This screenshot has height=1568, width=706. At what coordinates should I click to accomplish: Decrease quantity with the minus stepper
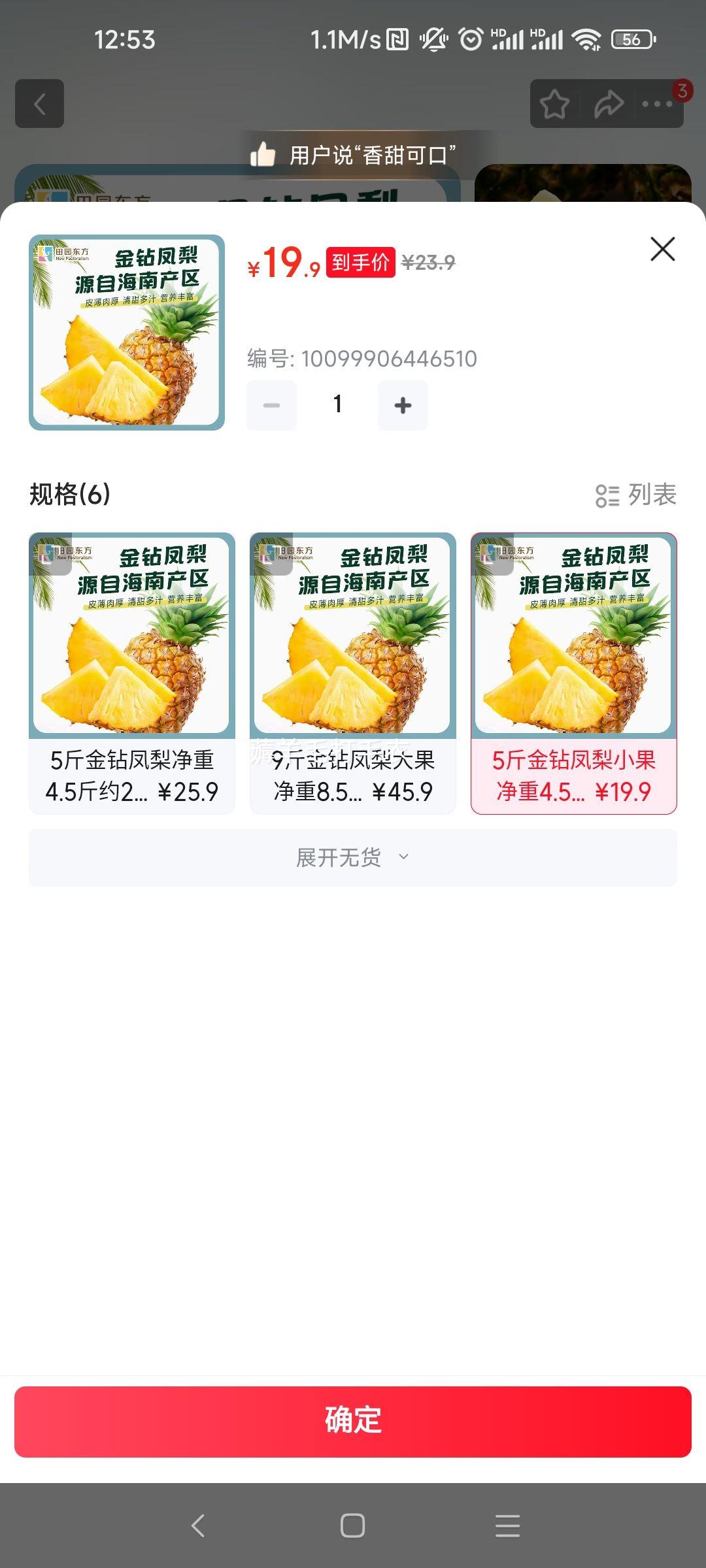[270, 404]
